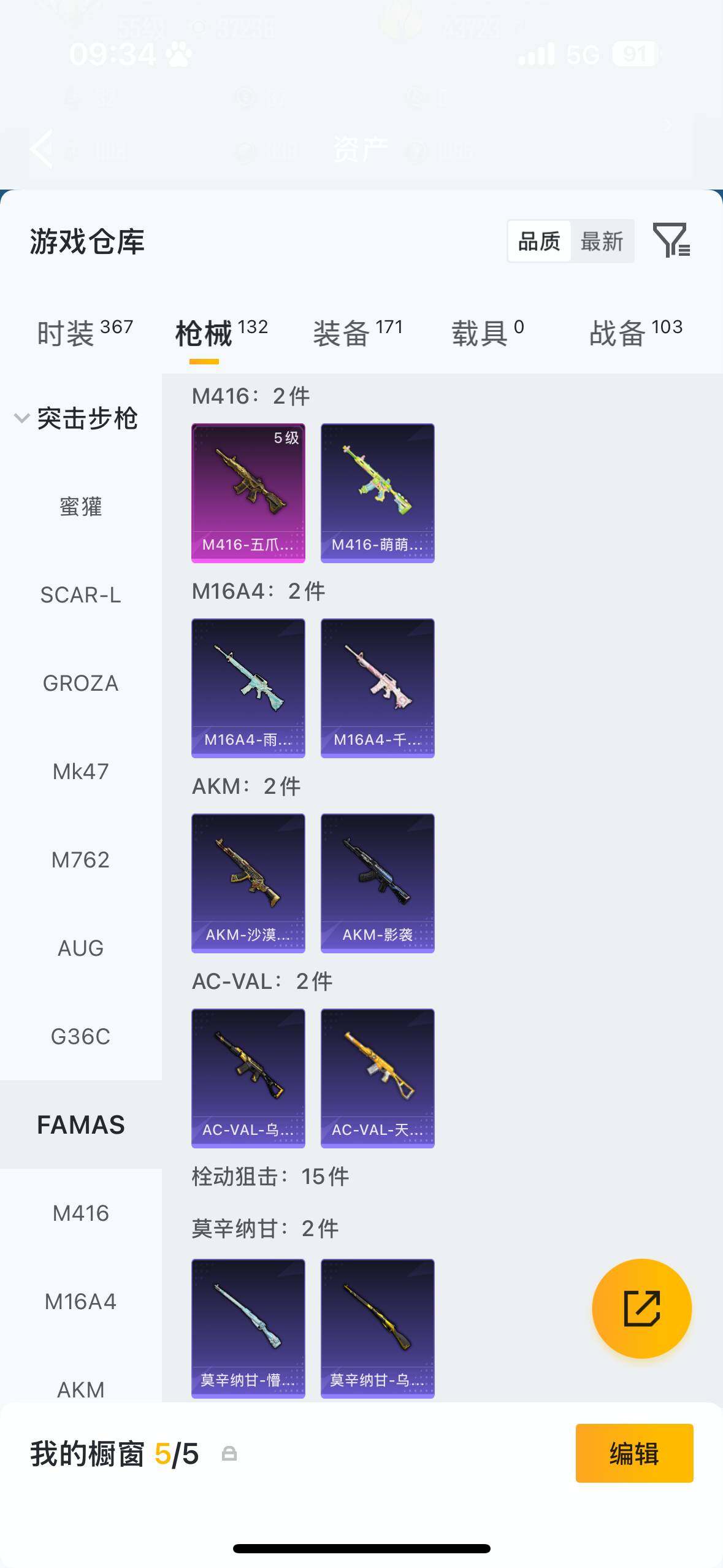Jump to GROZA in the sidebar
Image resolution: width=723 pixels, height=1568 pixels.
(x=80, y=683)
